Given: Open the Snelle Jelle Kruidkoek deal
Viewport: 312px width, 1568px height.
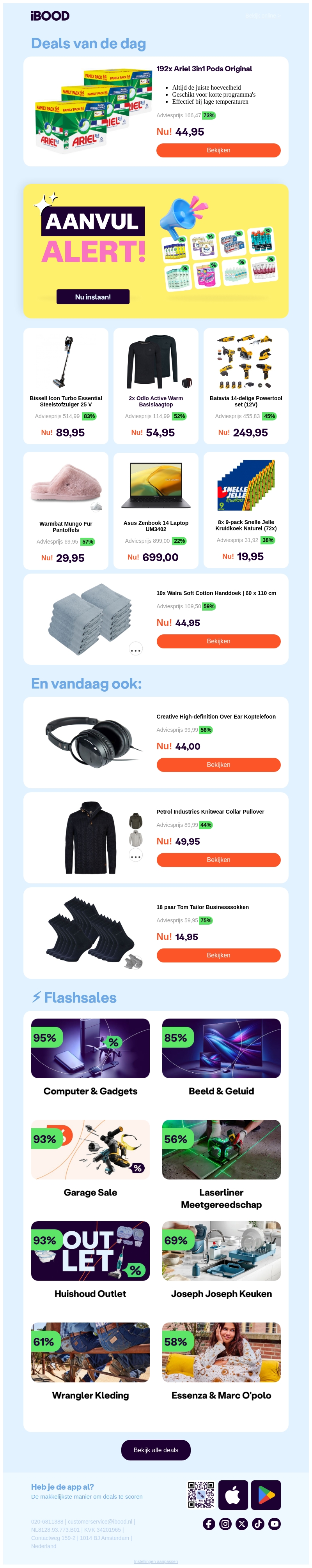Looking at the screenshot, I should pyautogui.click(x=246, y=510).
